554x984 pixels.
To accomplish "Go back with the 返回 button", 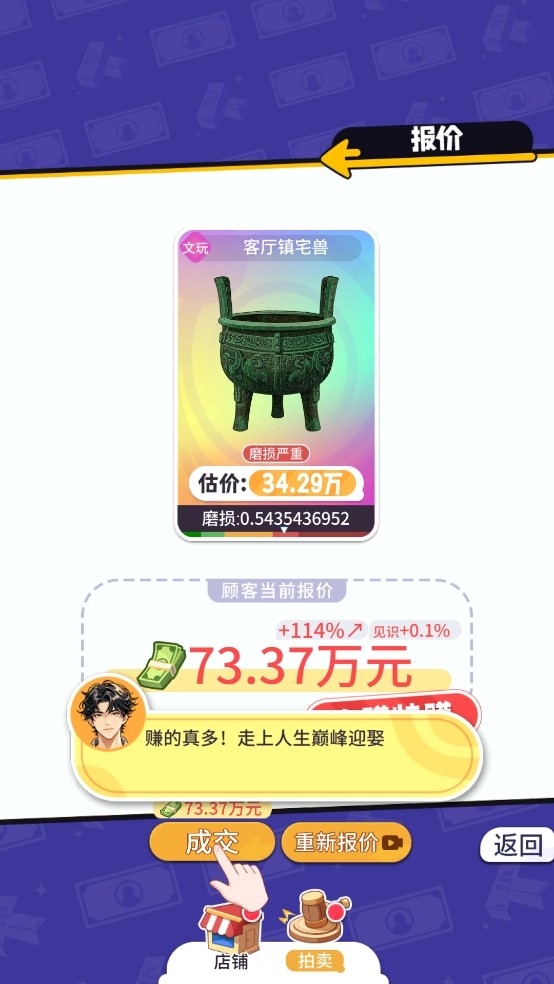I will (517, 845).
